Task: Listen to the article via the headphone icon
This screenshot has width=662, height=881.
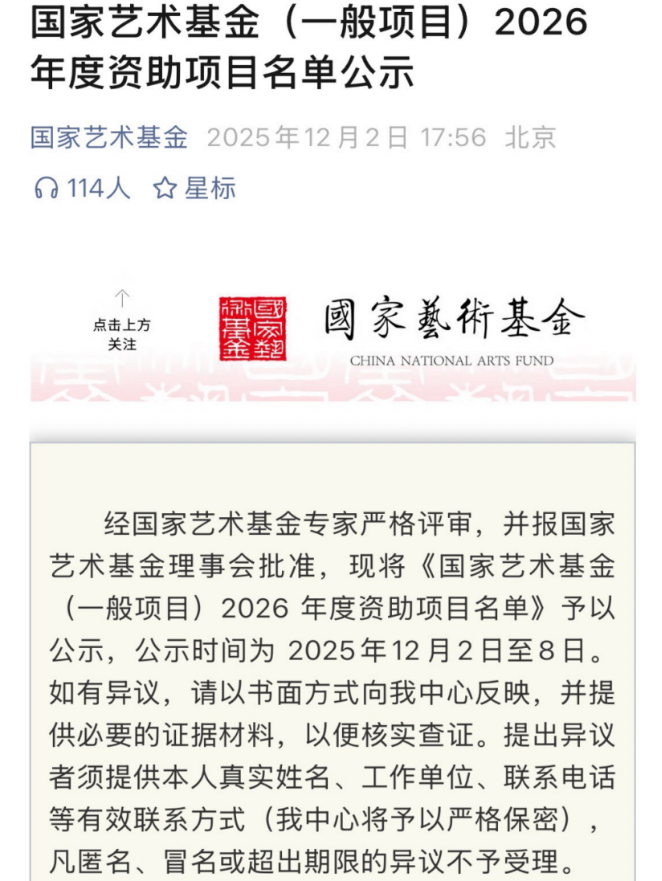Action: click(x=46, y=188)
